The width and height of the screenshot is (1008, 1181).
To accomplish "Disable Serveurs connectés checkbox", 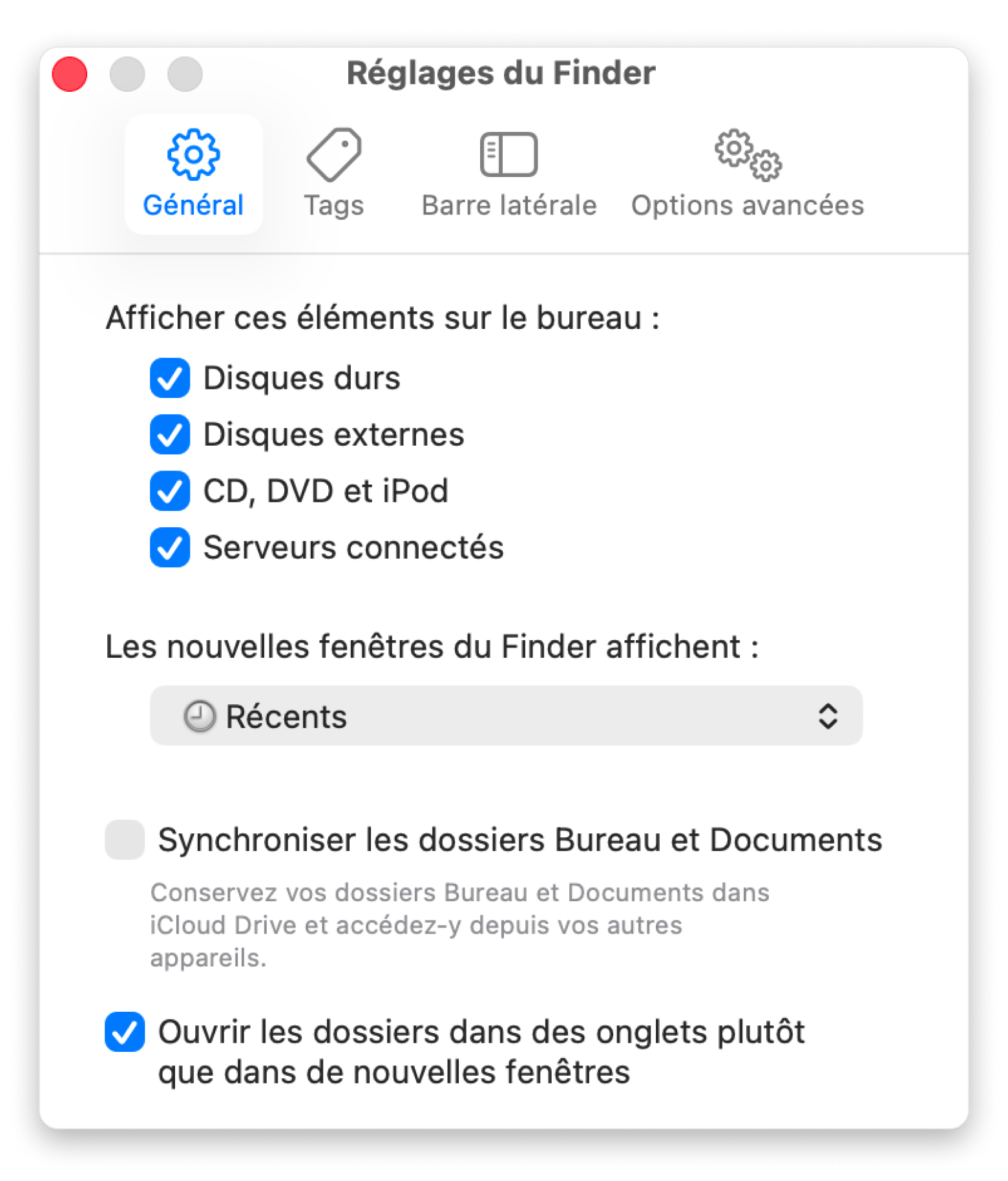I will point(170,547).
